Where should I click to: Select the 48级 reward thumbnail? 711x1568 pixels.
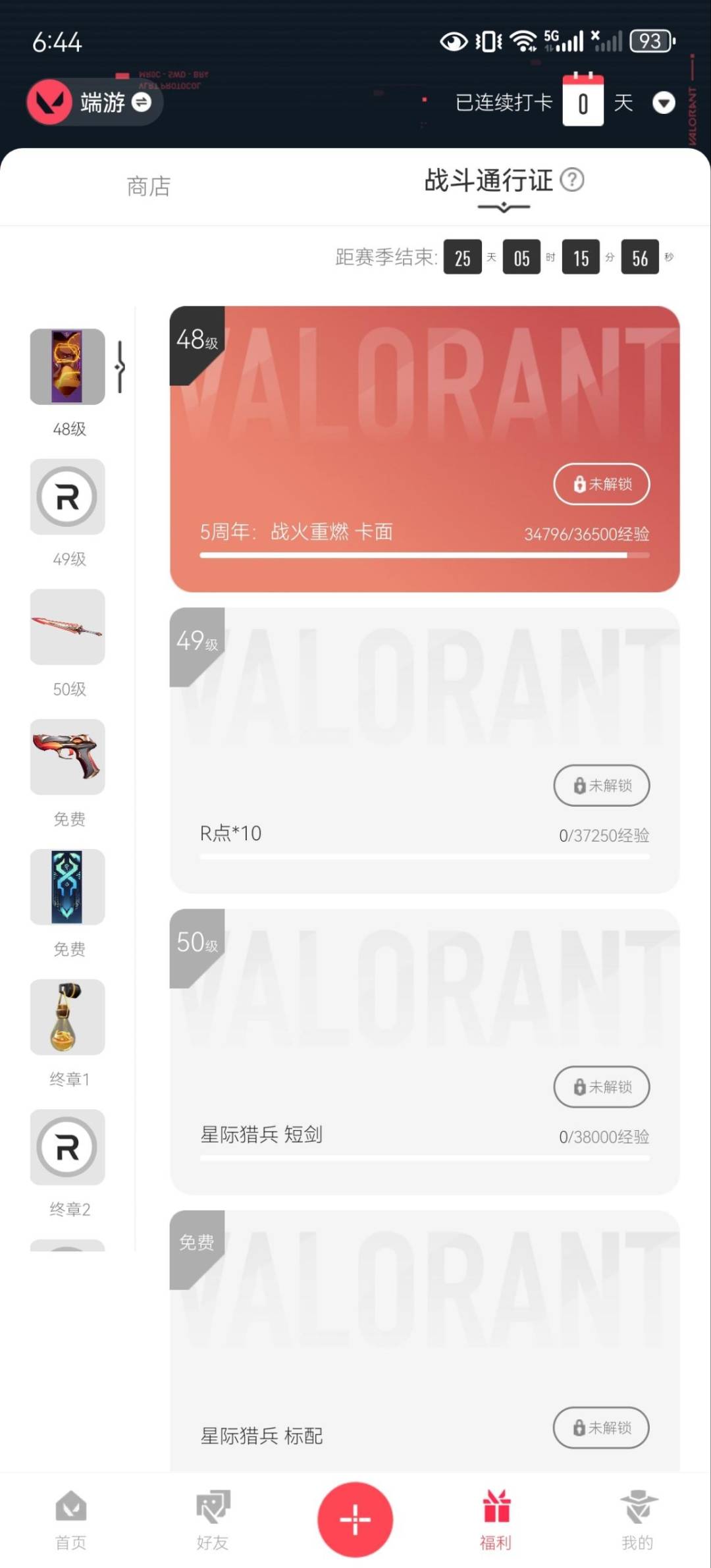[68, 367]
